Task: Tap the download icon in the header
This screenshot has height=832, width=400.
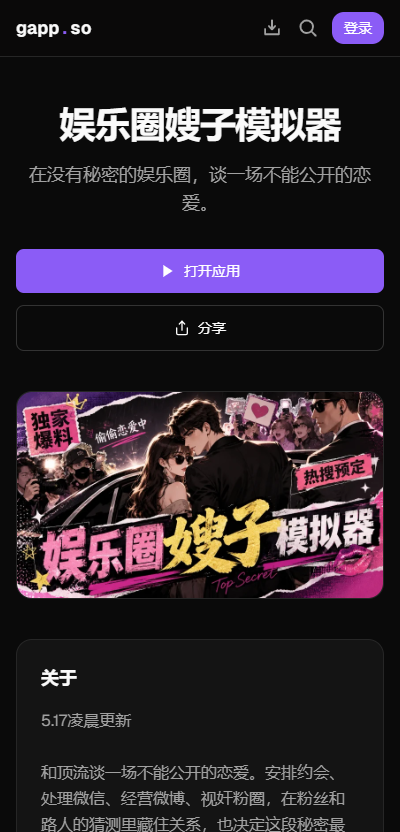Action: [x=272, y=28]
